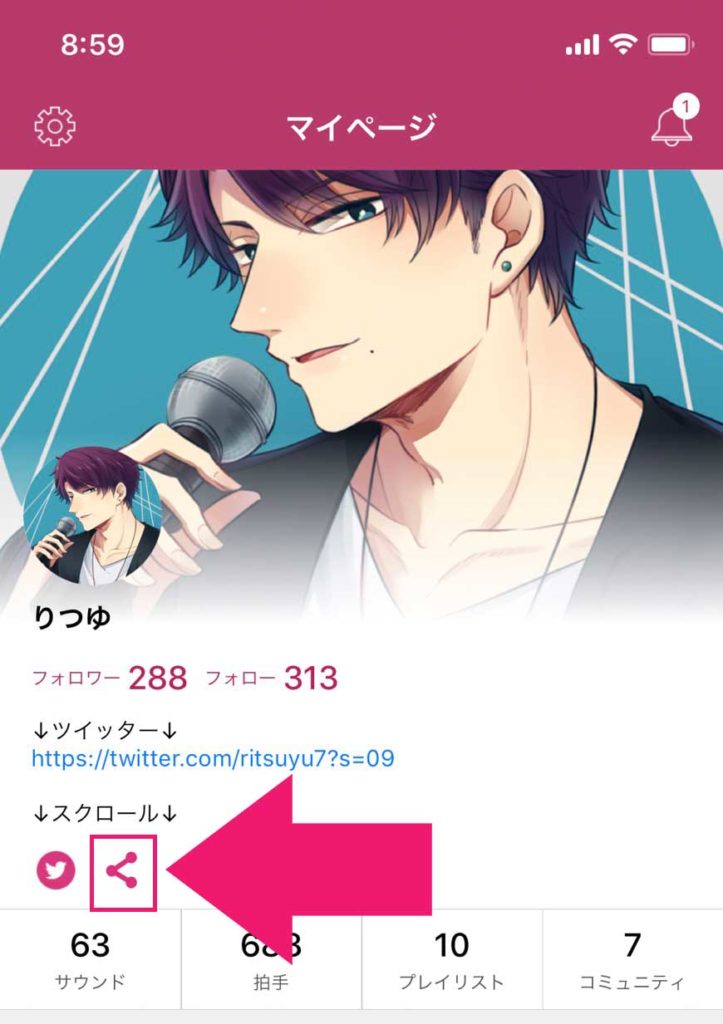Screen dimensions: 723x1024
Task: Tap the share icon
Action: coord(122,870)
